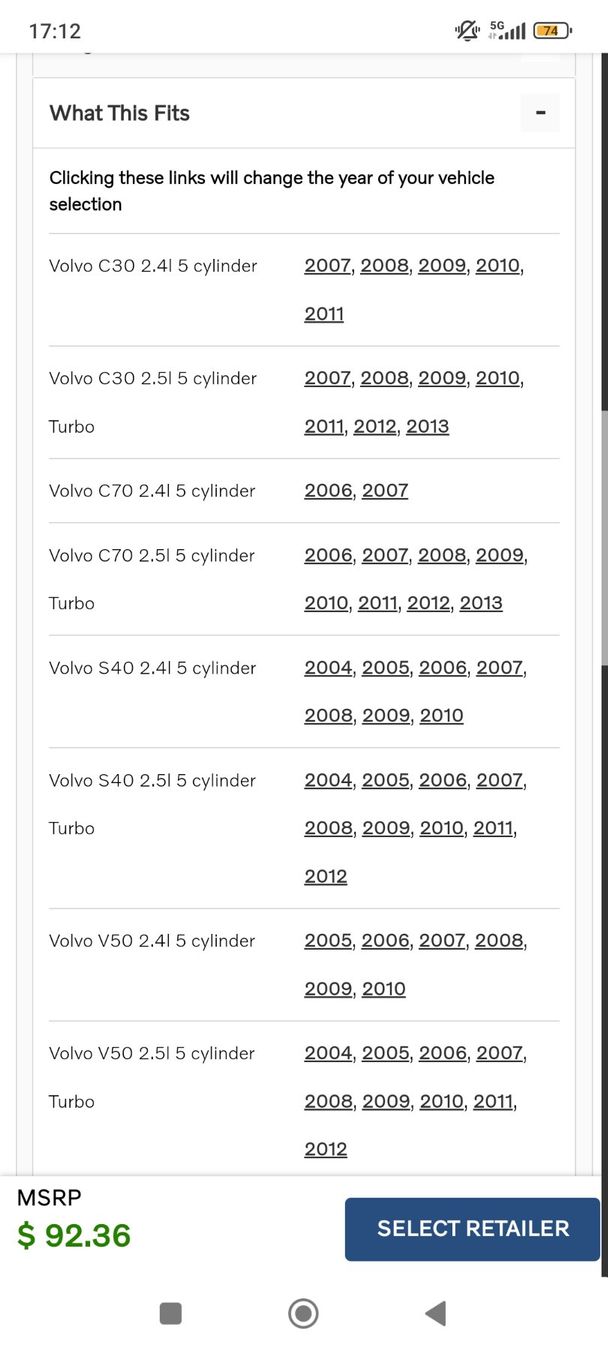Choose 2012 for Volvo V50 2.5l Turbo
Viewport: 608px width, 1350px height.
click(325, 1150)
